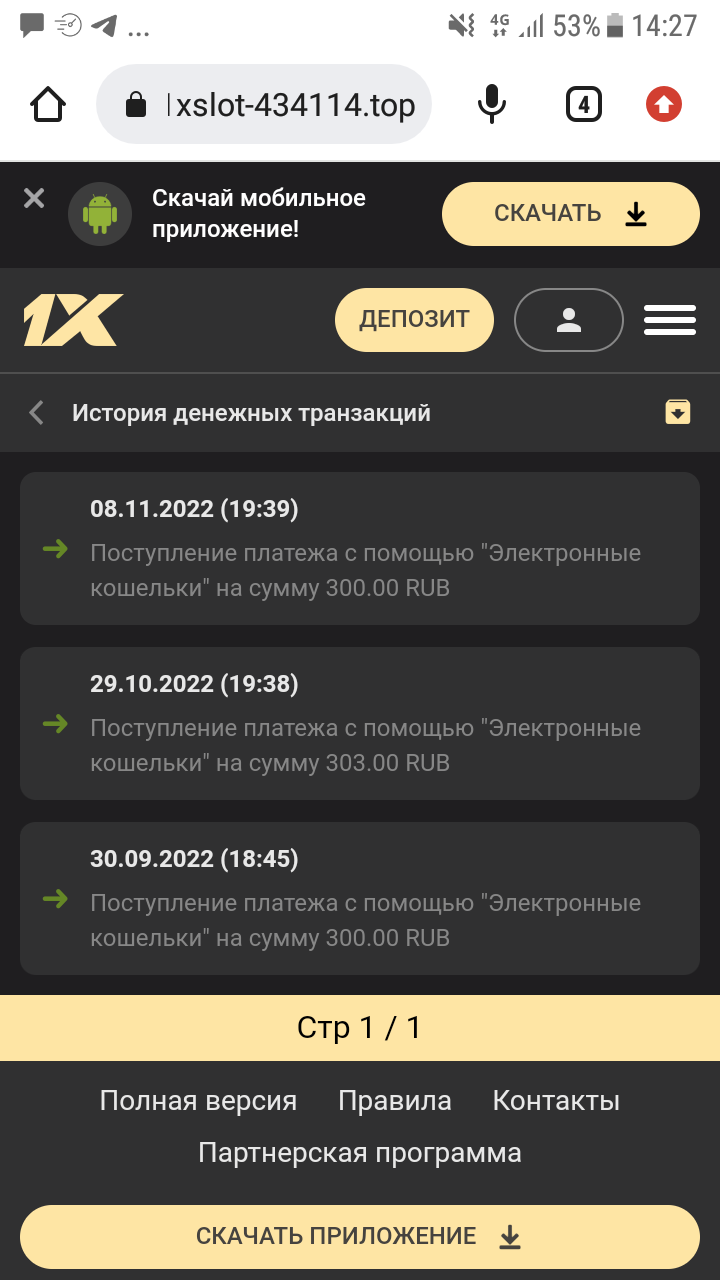This screenshot has height=1280, width=720.
Task: Tap the СКАЧАТЬ button in the banner
Action: click(570, 214)
